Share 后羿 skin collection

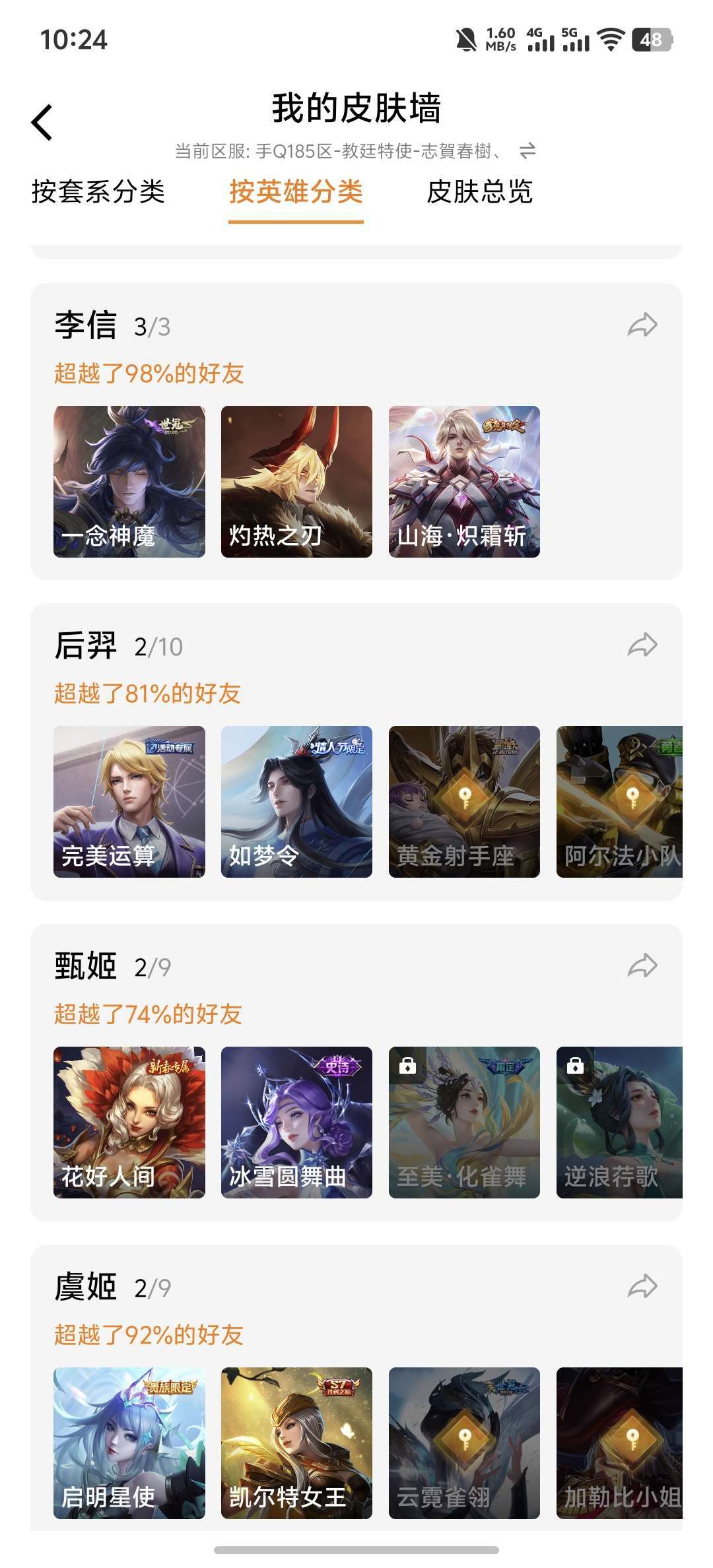642,645
